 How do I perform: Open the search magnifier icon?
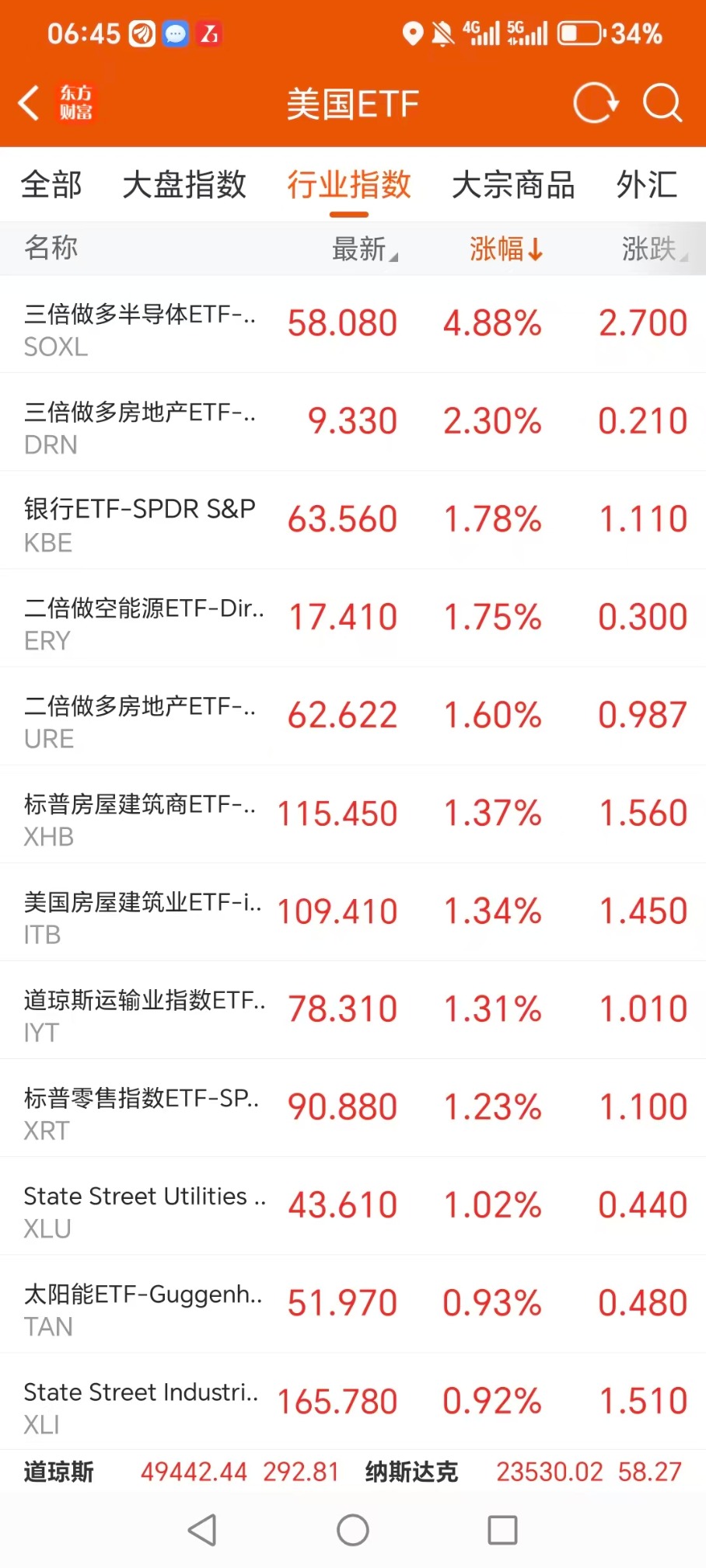point(662,103)
